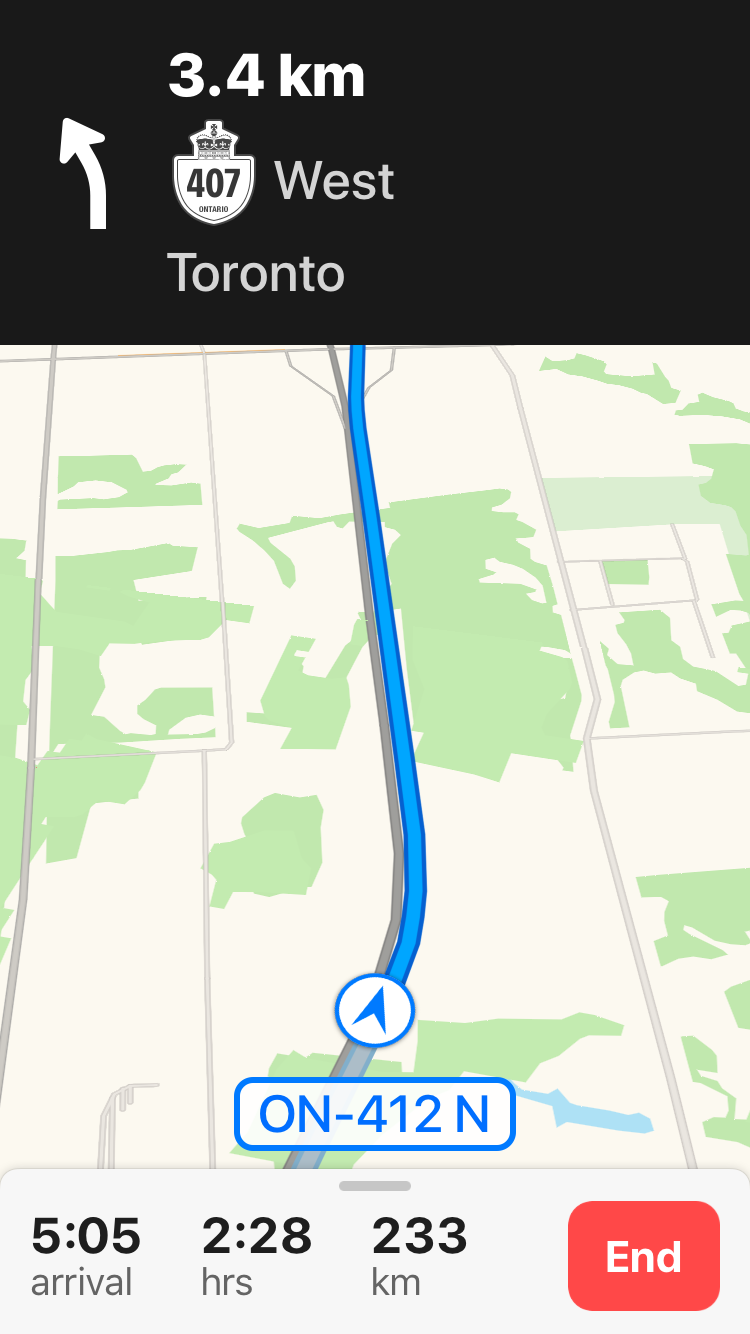End the current navigation route
This screenshot has height=1334, width=750.
point(644,1255)
